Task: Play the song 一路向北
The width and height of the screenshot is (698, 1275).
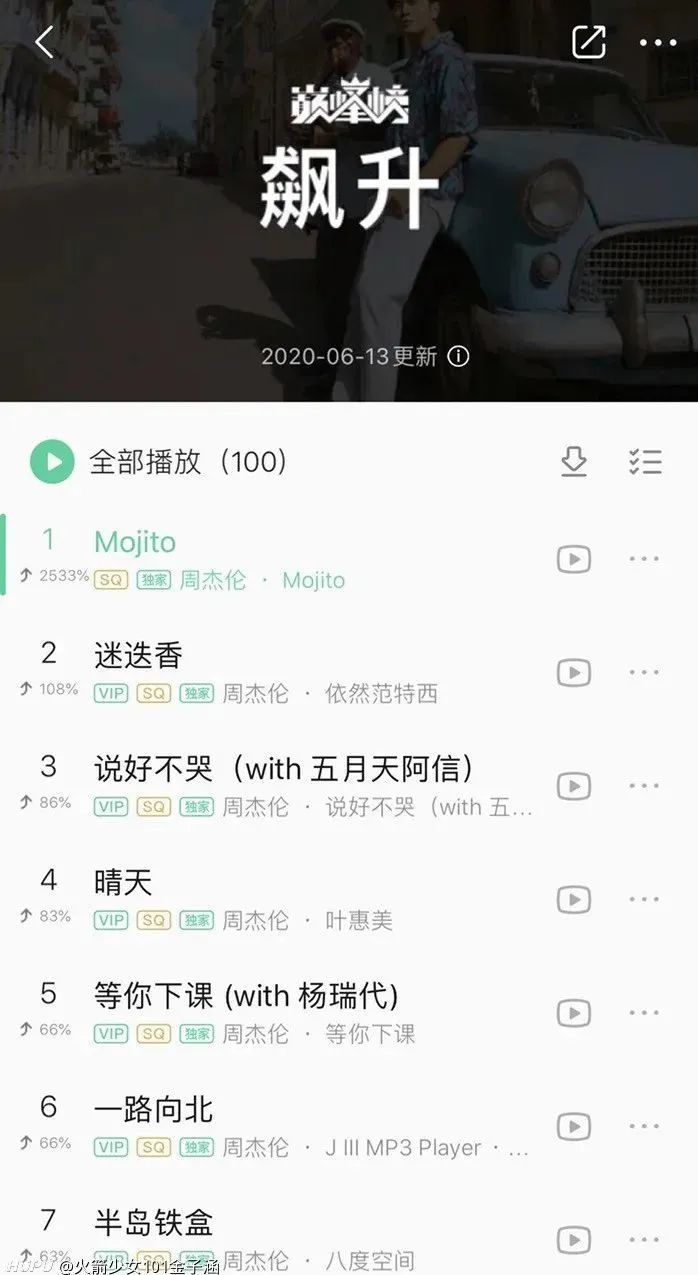Action: pyautogui.click(x=153, y=1109)
